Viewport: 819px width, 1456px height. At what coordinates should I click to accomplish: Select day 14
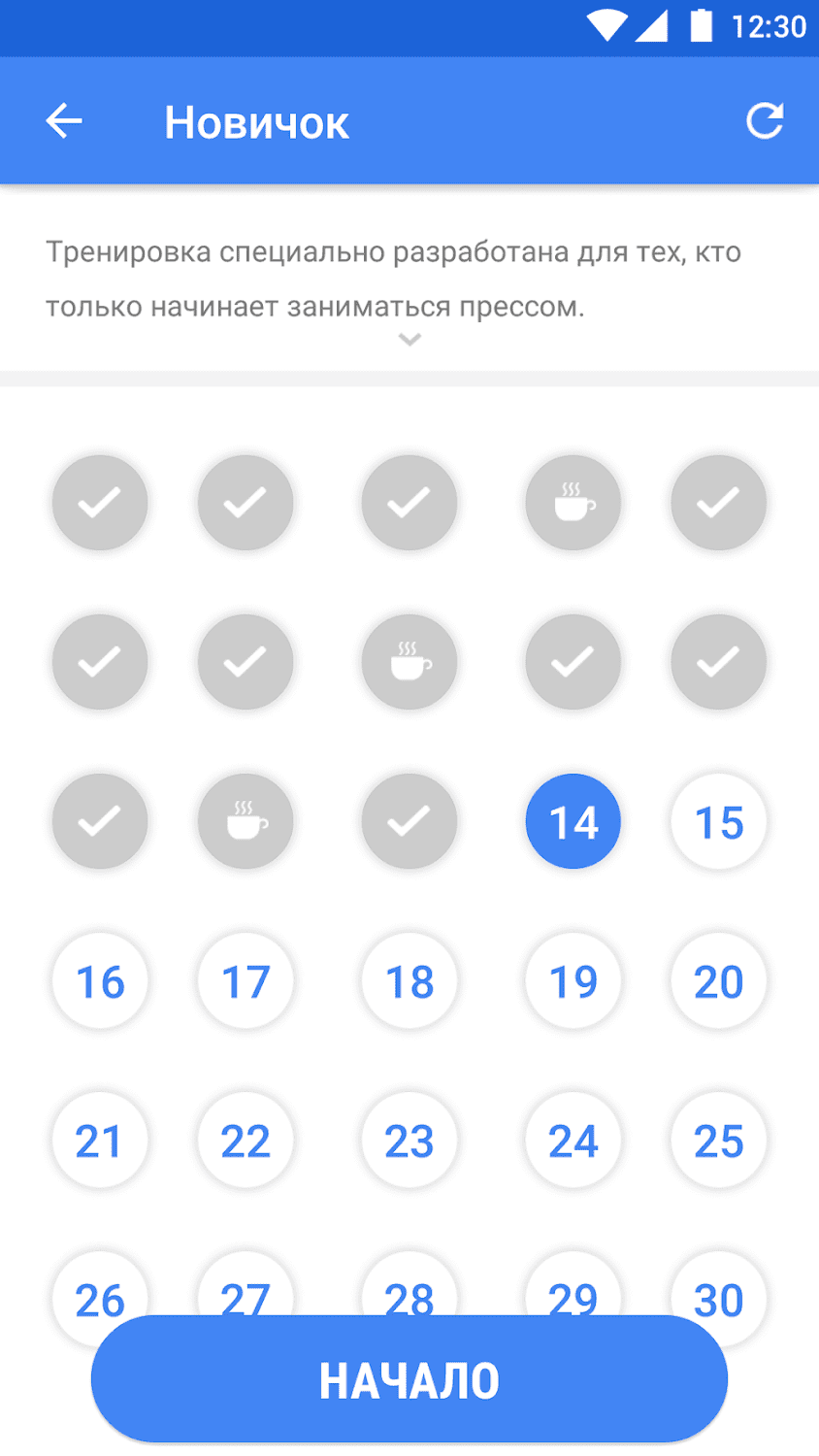[x=573, y=821]
